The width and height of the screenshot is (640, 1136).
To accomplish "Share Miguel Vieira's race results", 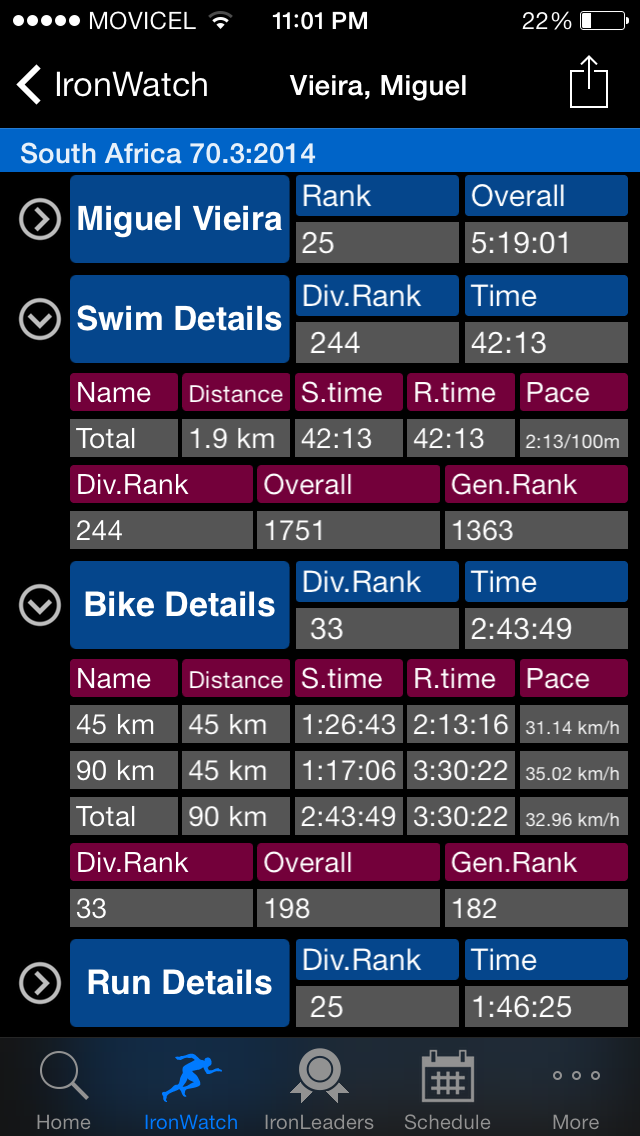I will point(589,82).
